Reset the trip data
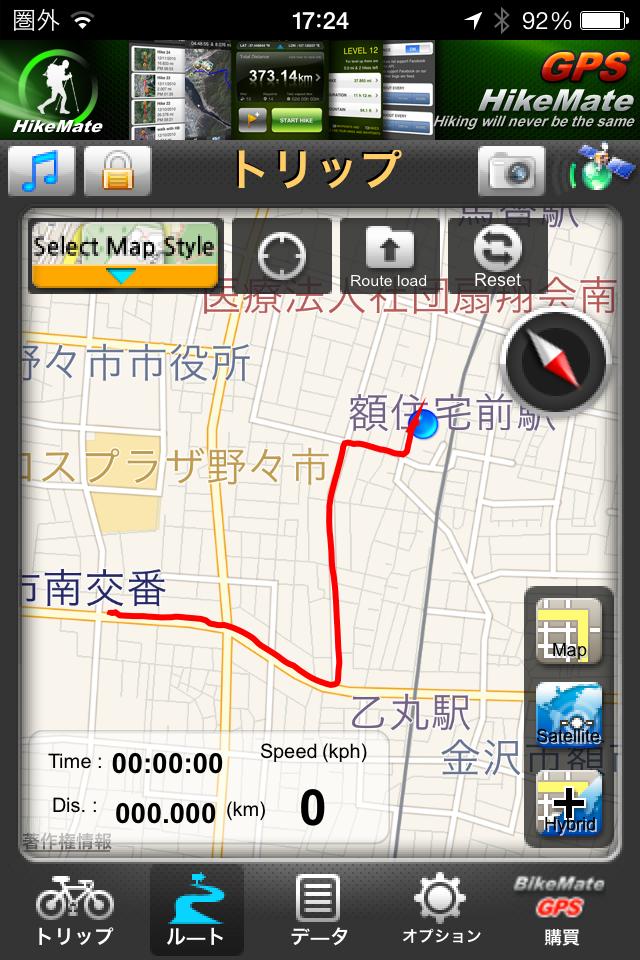Image resolution: width=640 pixels, height=960 pixels. click(x=497, y=256)
